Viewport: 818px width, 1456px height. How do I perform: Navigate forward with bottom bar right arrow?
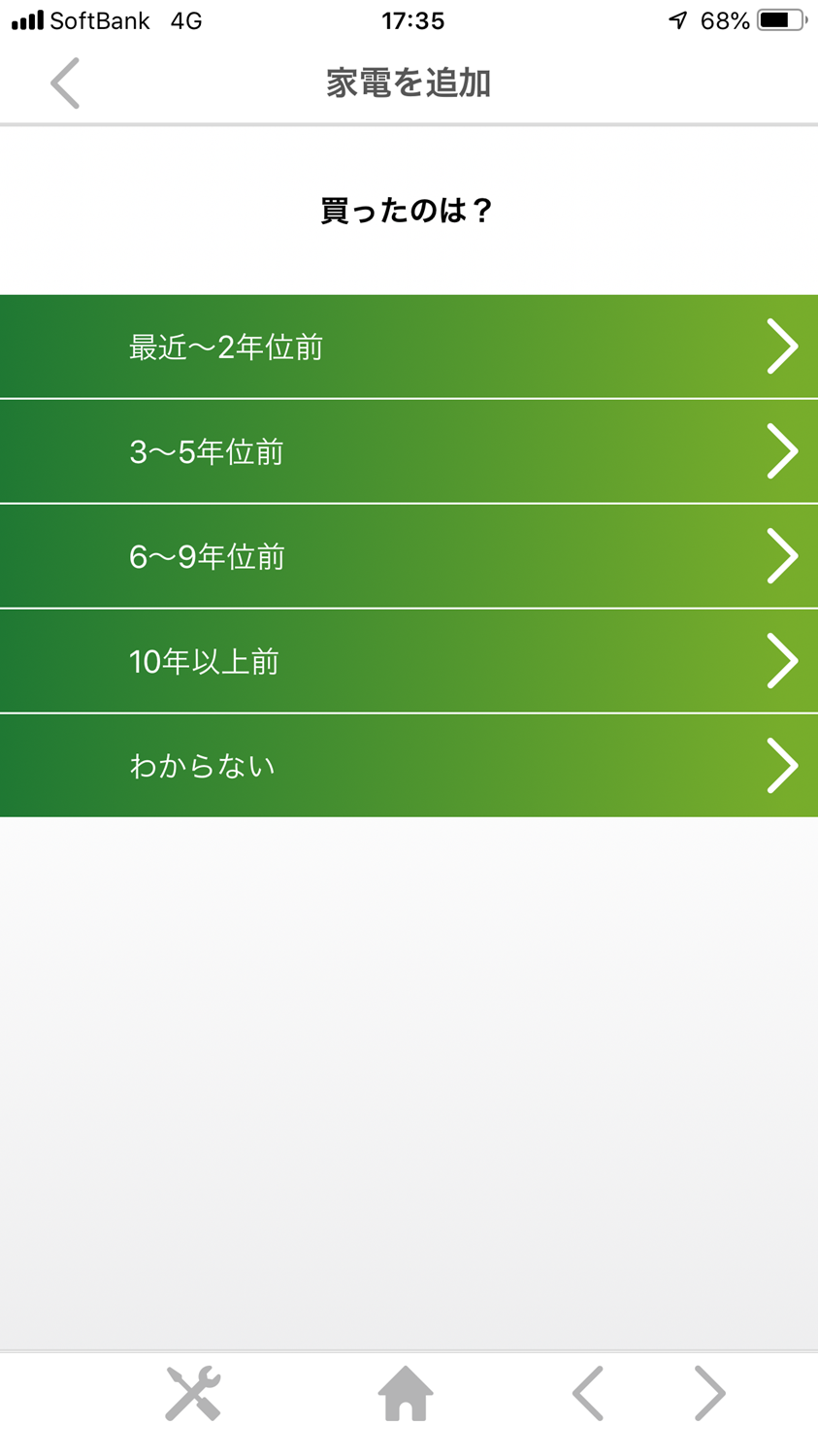tap(710, 1394)
